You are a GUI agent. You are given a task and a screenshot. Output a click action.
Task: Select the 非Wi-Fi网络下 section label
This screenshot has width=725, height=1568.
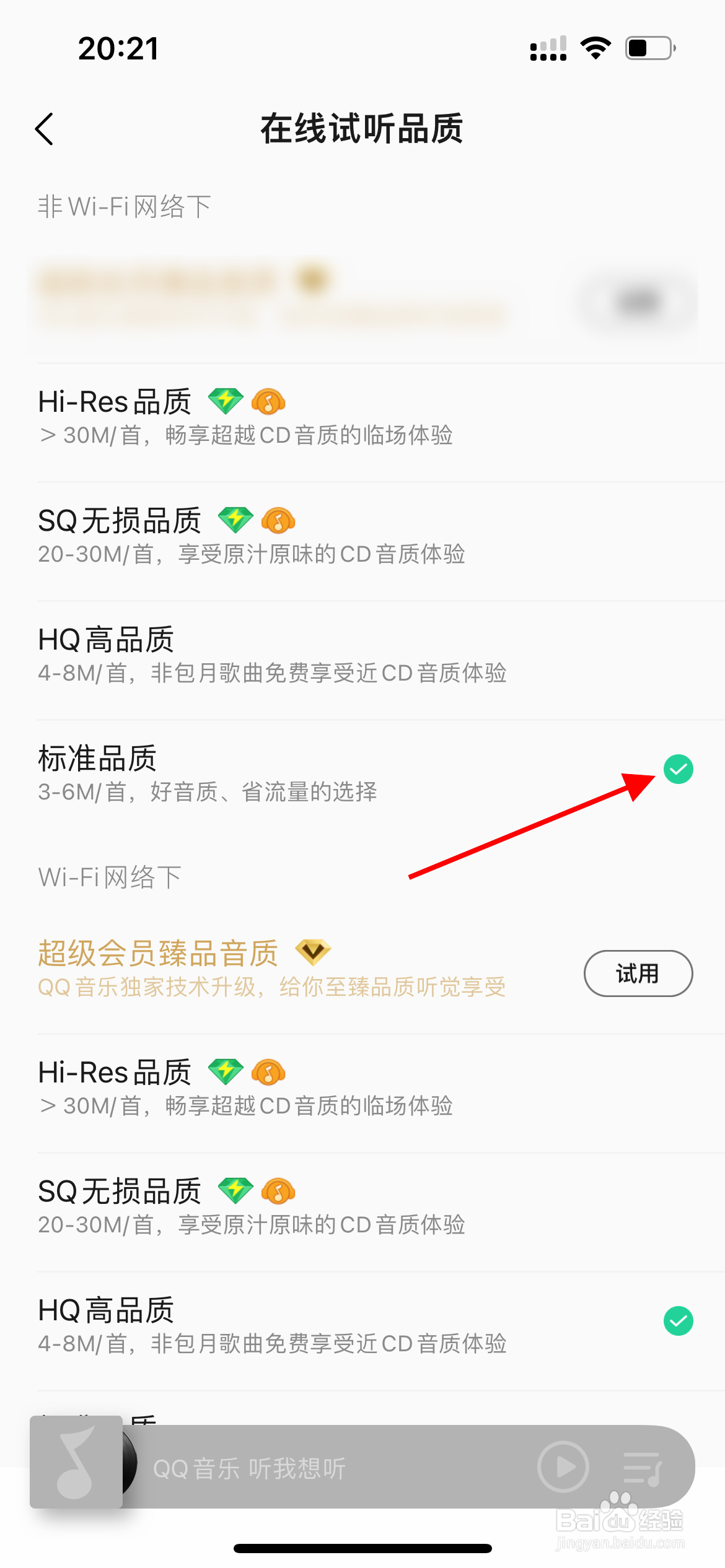[x=124, y=206]
